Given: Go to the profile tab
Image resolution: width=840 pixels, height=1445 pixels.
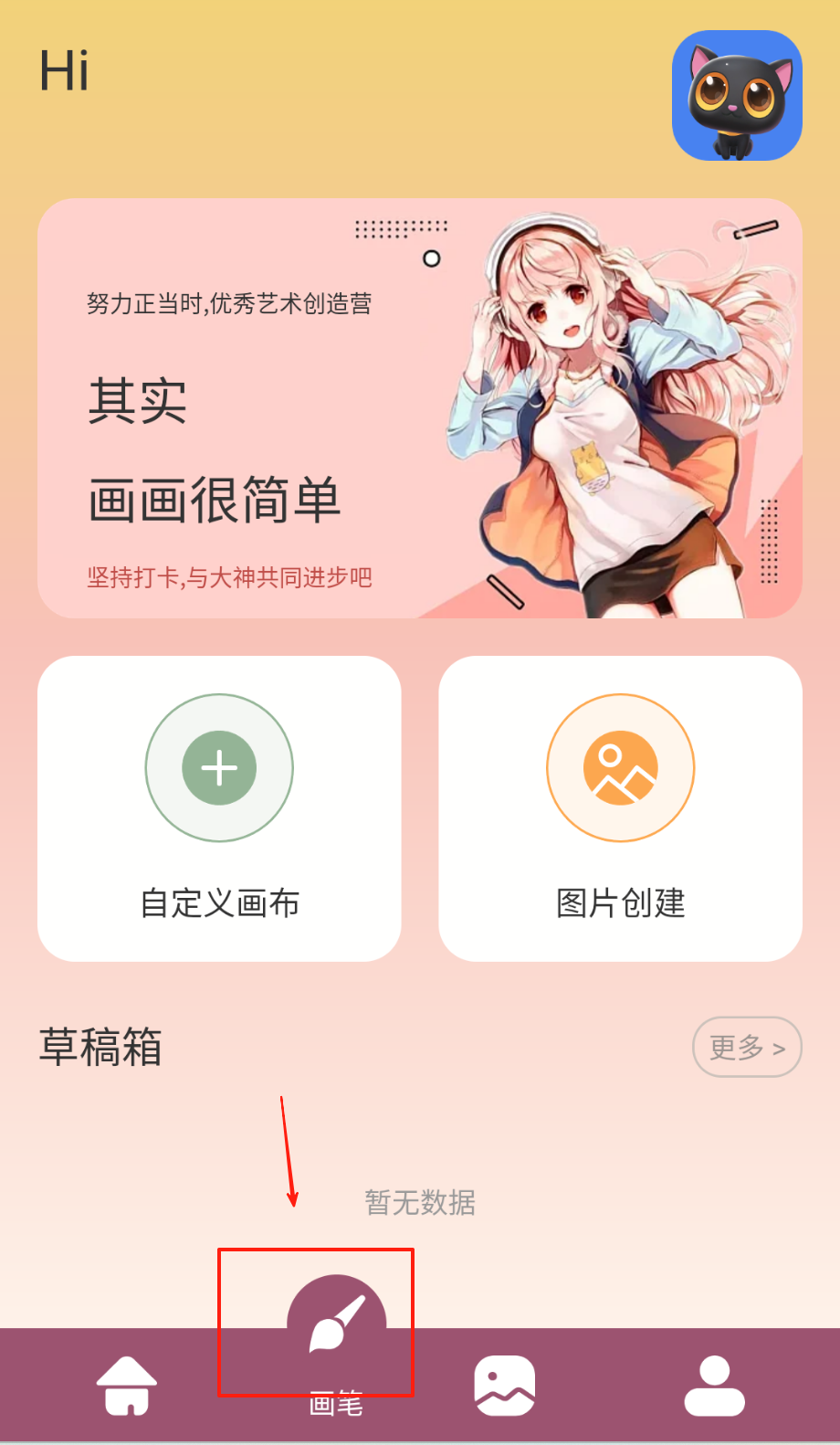Looking at the screenshot, I should [714, 1385].
